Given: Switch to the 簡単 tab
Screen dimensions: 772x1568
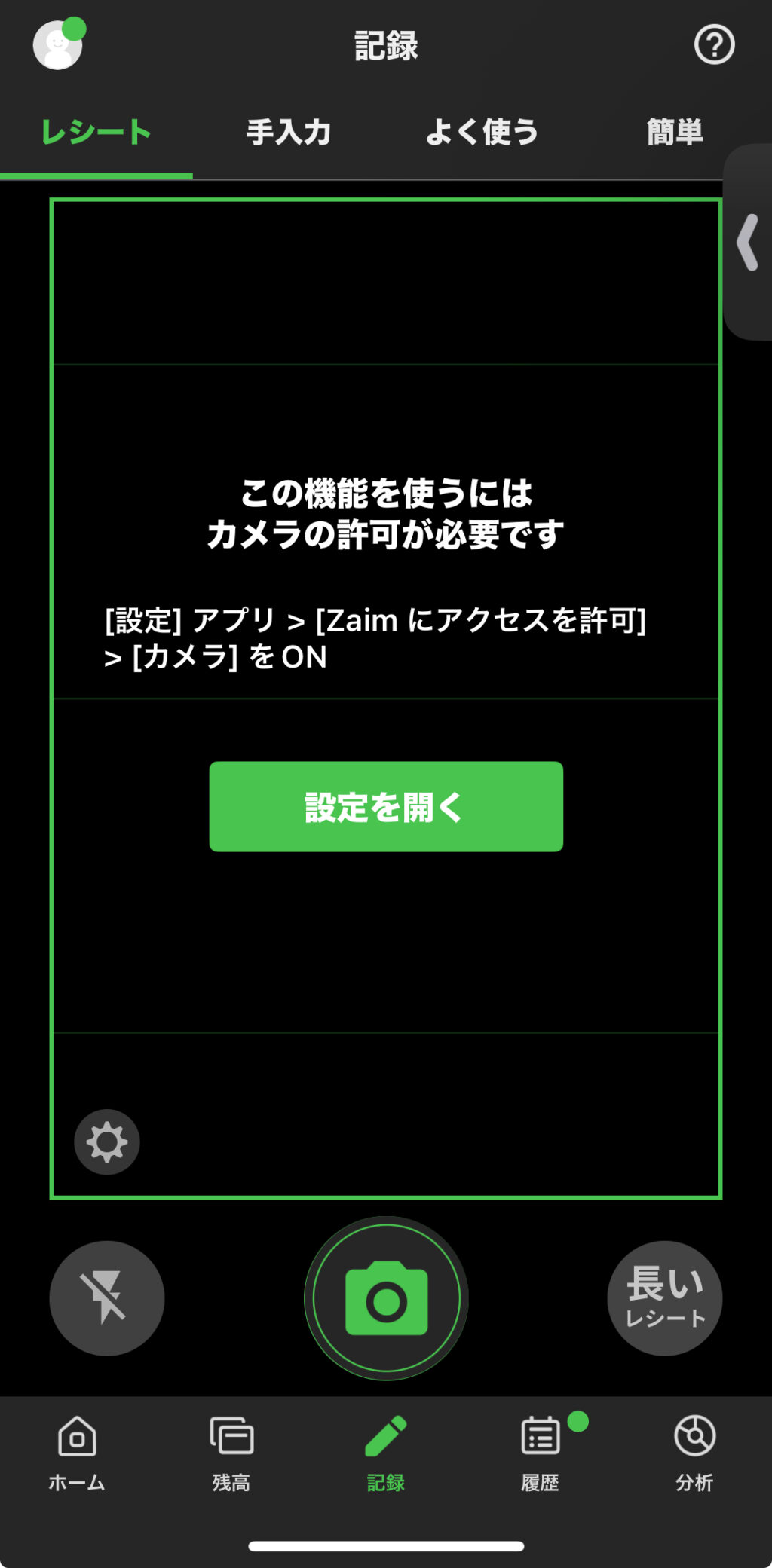Looking at the screenshot, I should pos(675,133).
